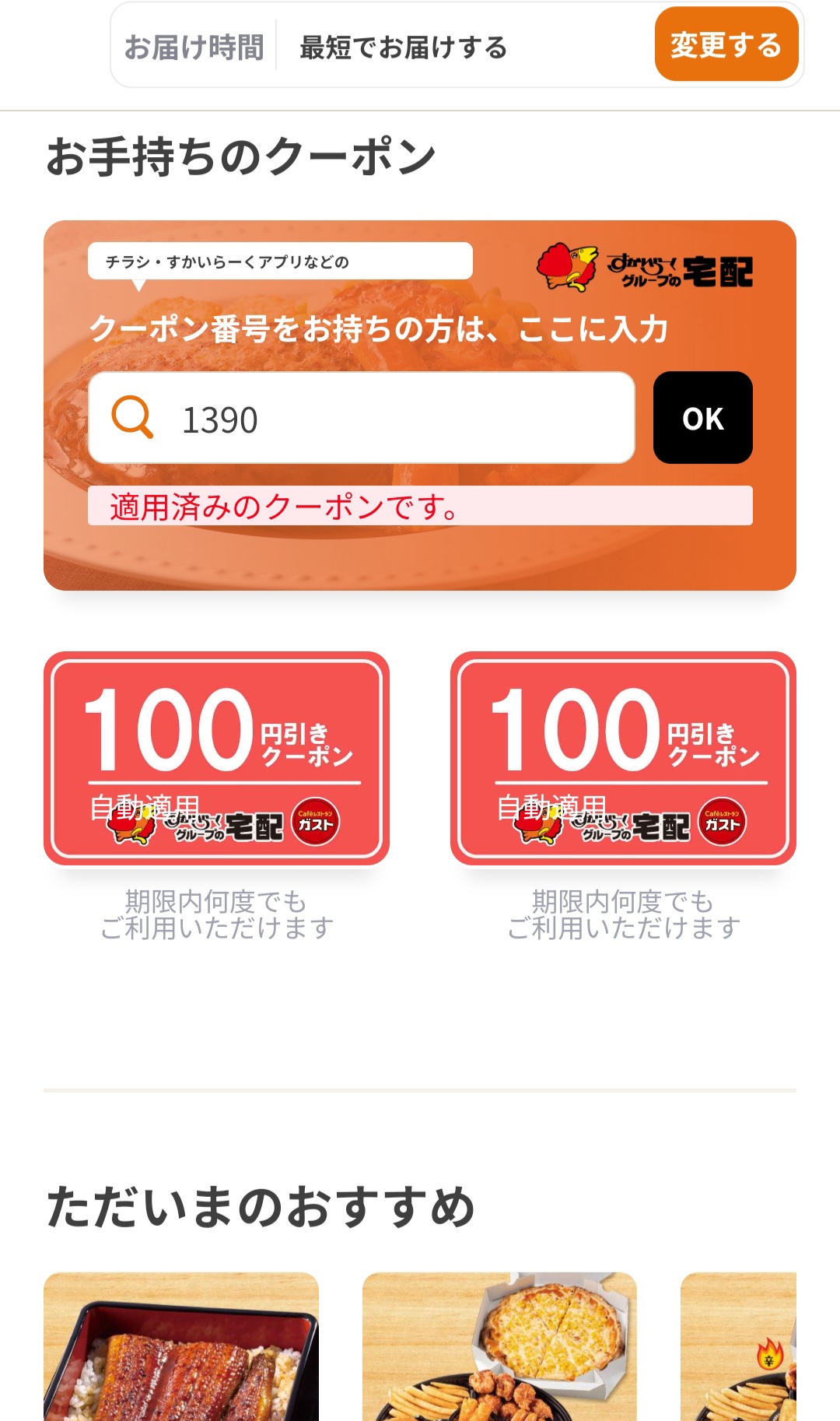Focus the coupon number input field
The image size is (840, 1421).
(x=389, y=419)
